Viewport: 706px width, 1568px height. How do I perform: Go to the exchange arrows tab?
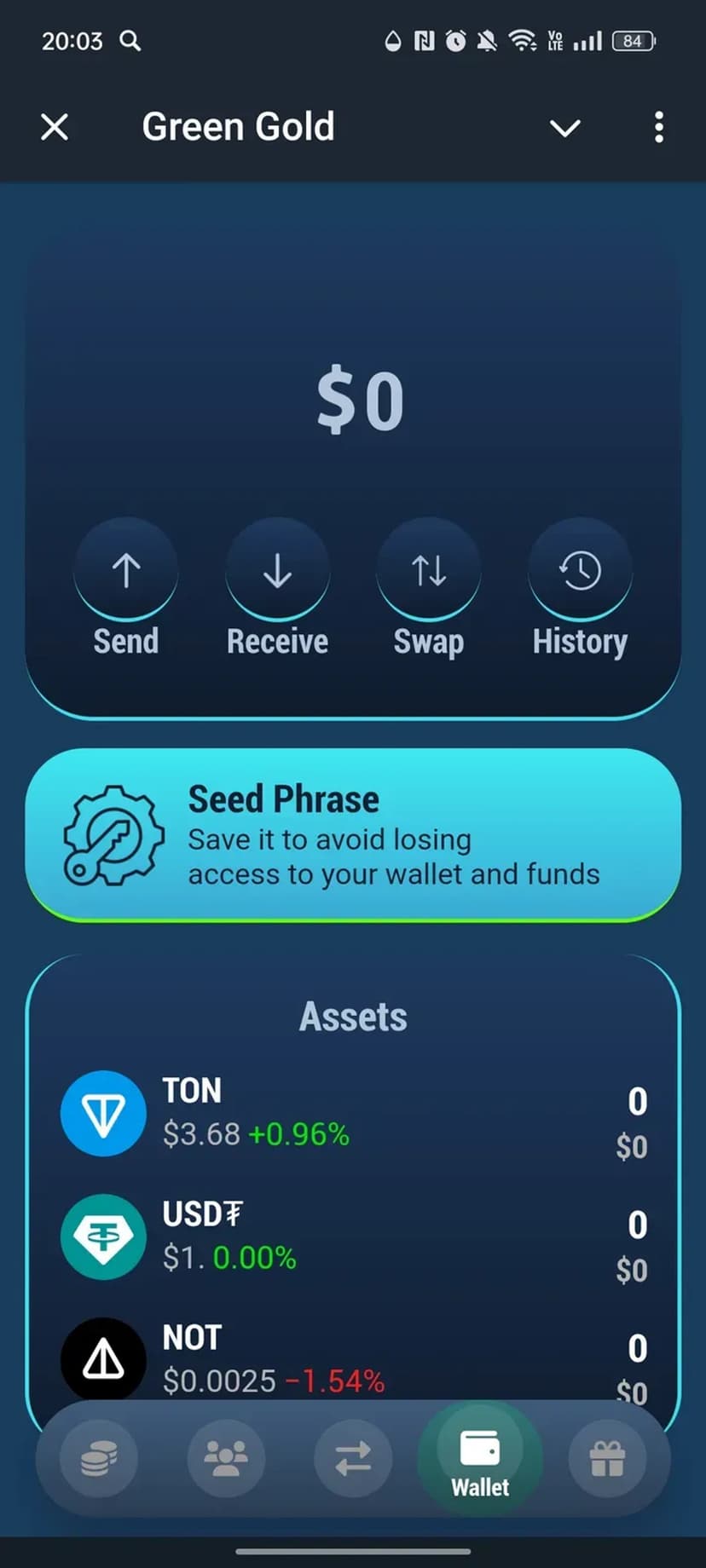click(353, 1458)
